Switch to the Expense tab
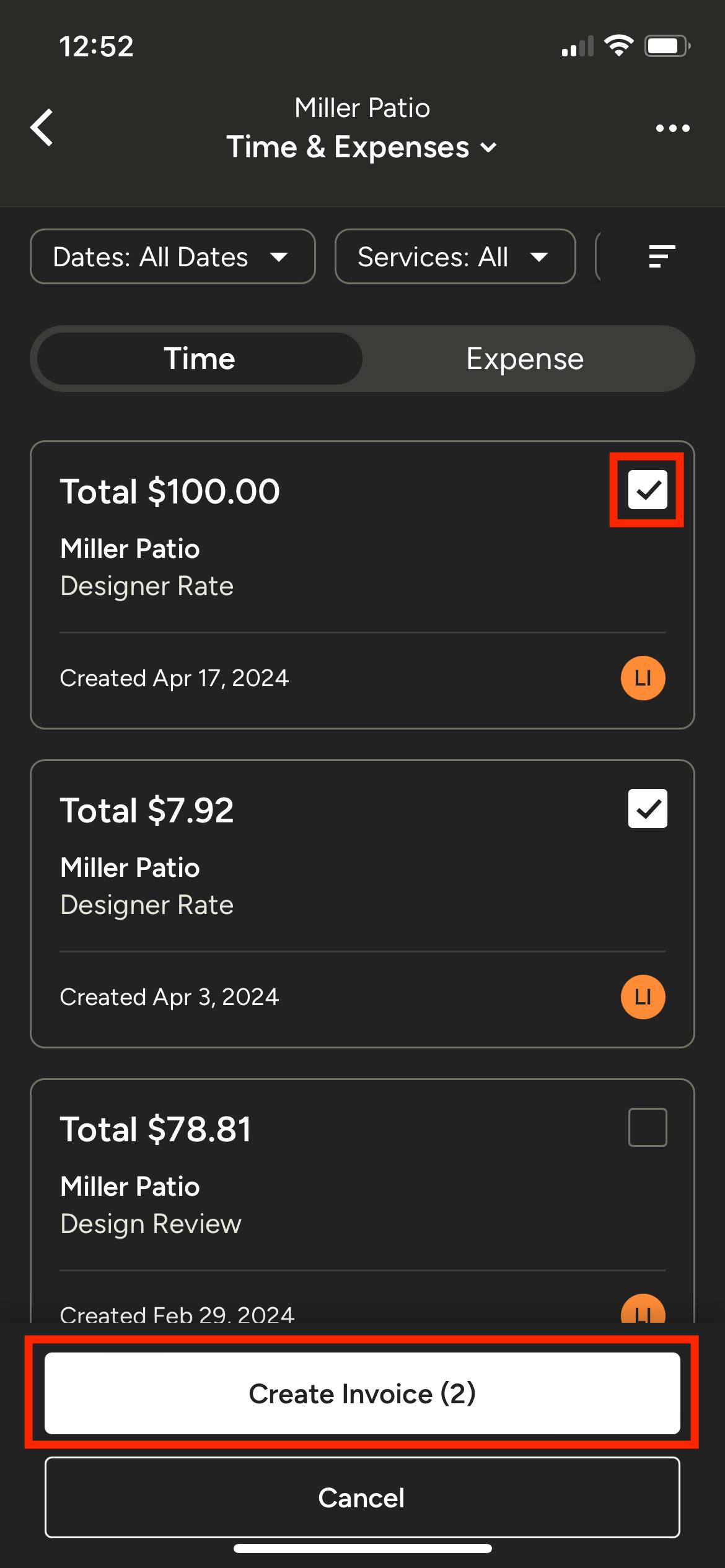This screenshot has width=725, height=1568. [524, 358]
